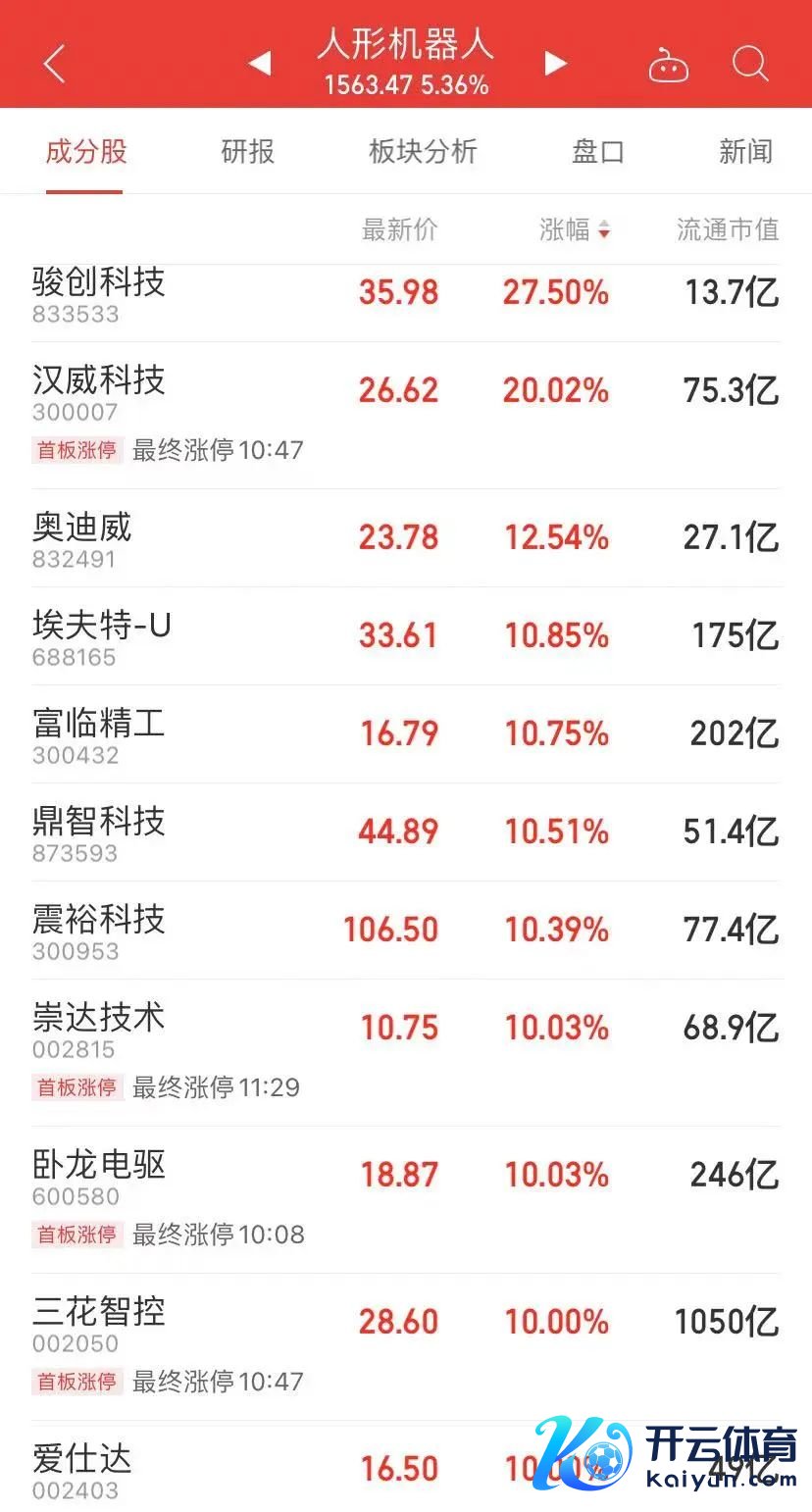
Task: Open the robot assistant icon
Action: (669, 66)
